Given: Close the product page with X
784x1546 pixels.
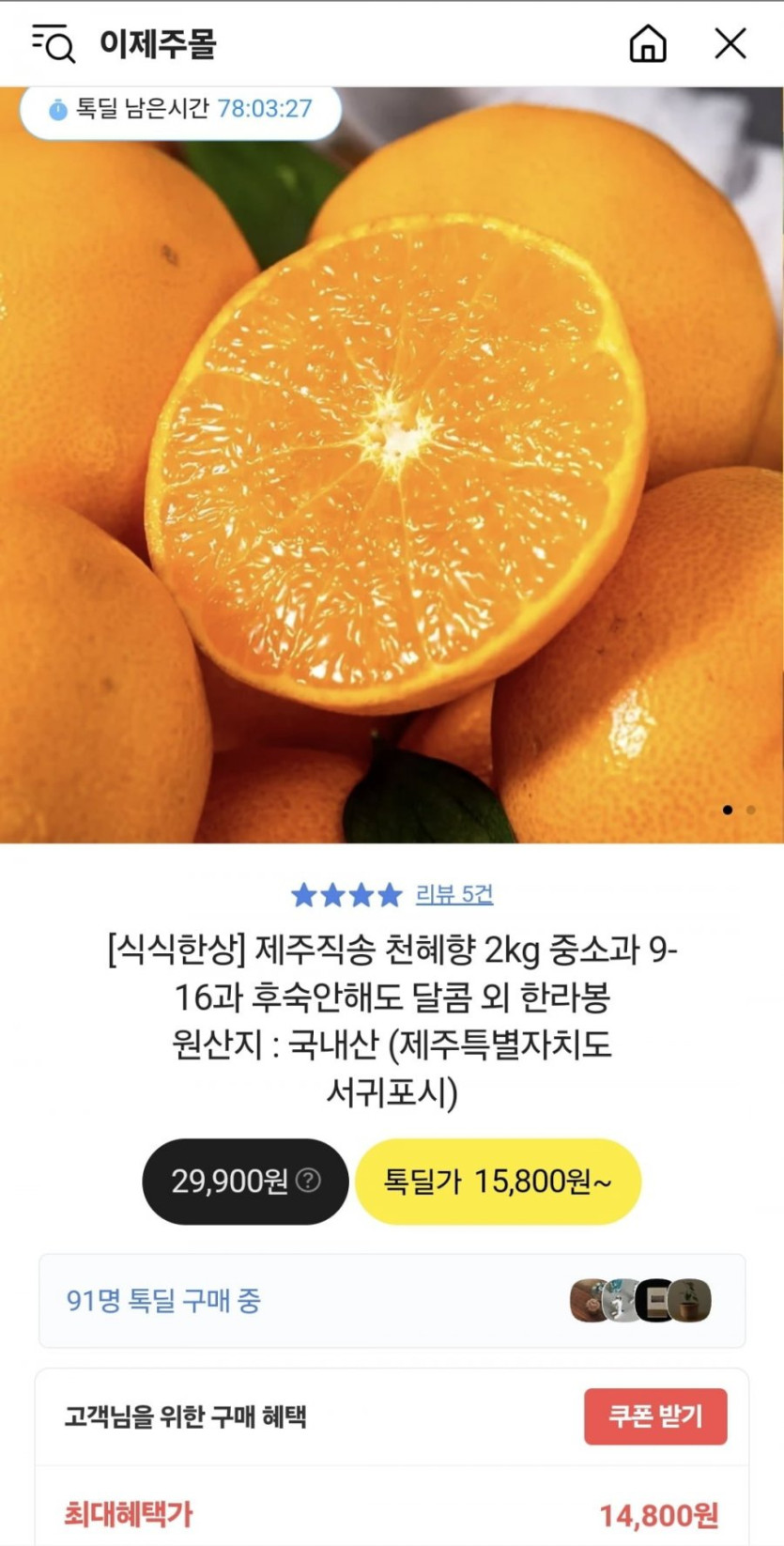Looking at the screenshot, I should (730, 43).
